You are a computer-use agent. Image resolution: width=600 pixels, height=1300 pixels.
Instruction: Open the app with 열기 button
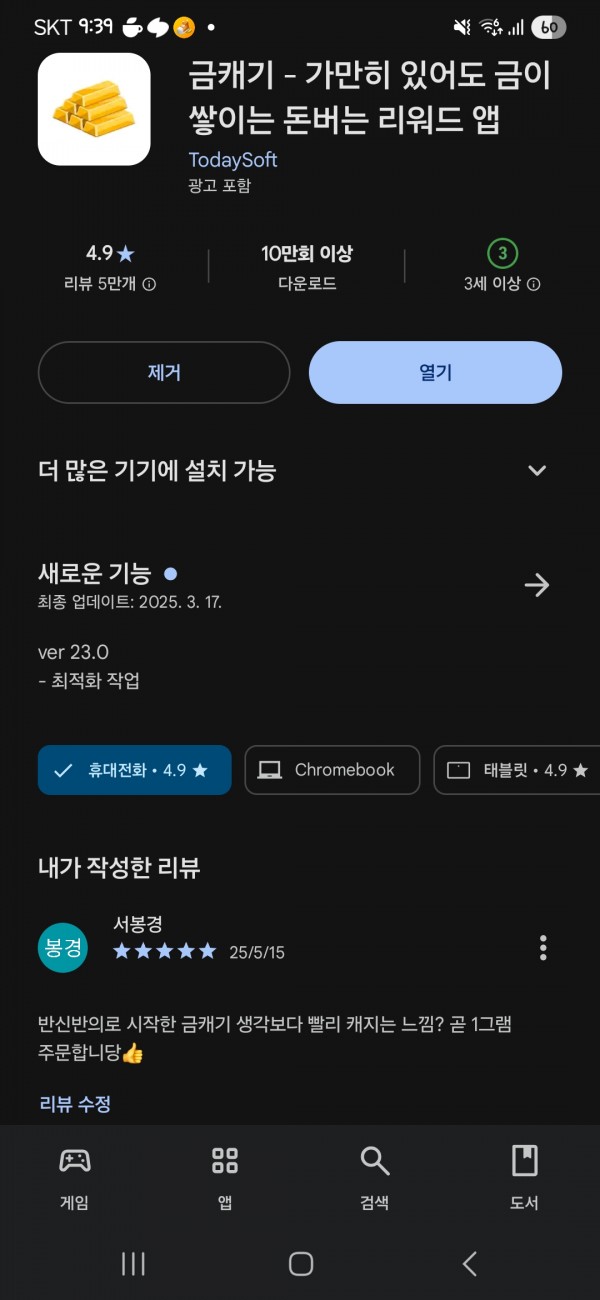pyautogui.click(x=435, y=373)
